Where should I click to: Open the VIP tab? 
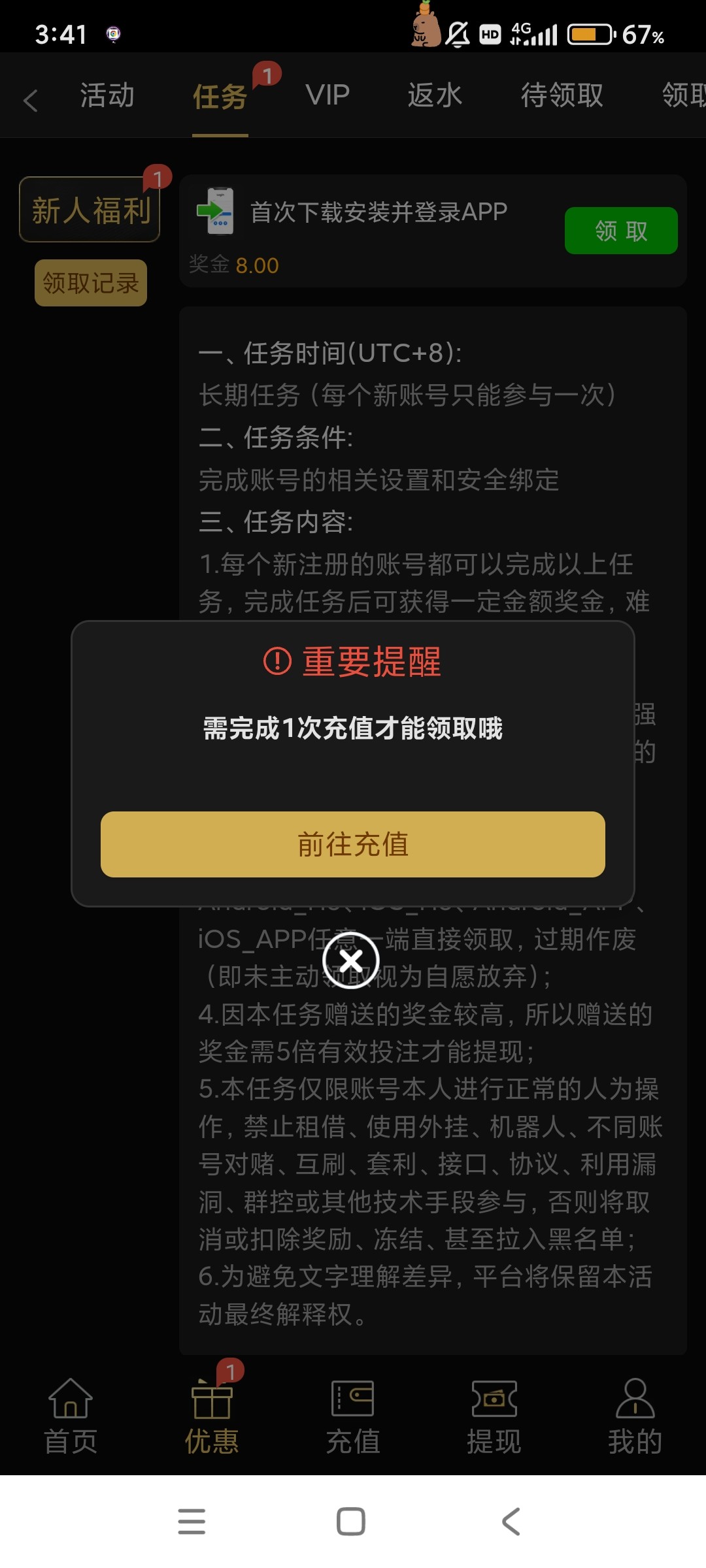(x=328, y=95)
